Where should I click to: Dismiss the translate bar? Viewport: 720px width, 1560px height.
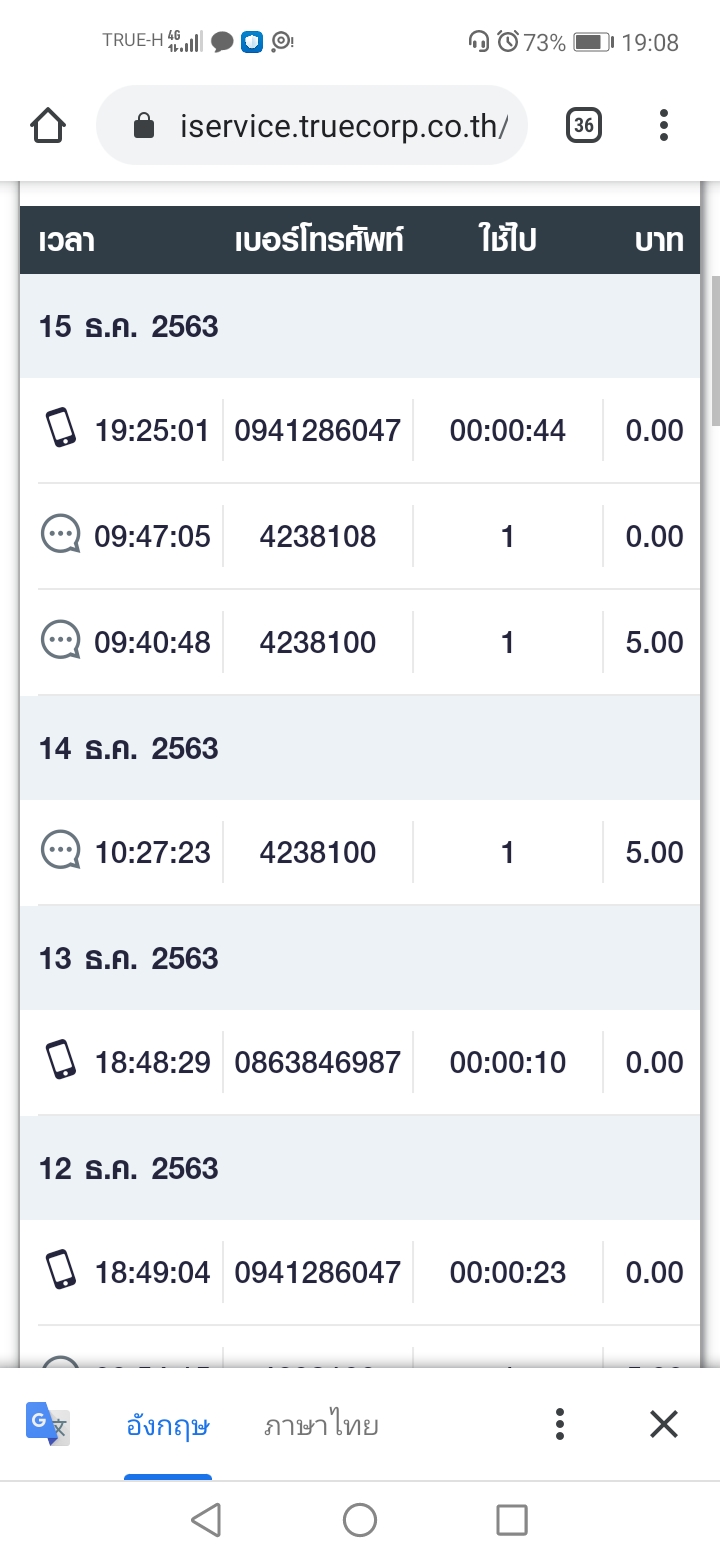[664, 1424]
